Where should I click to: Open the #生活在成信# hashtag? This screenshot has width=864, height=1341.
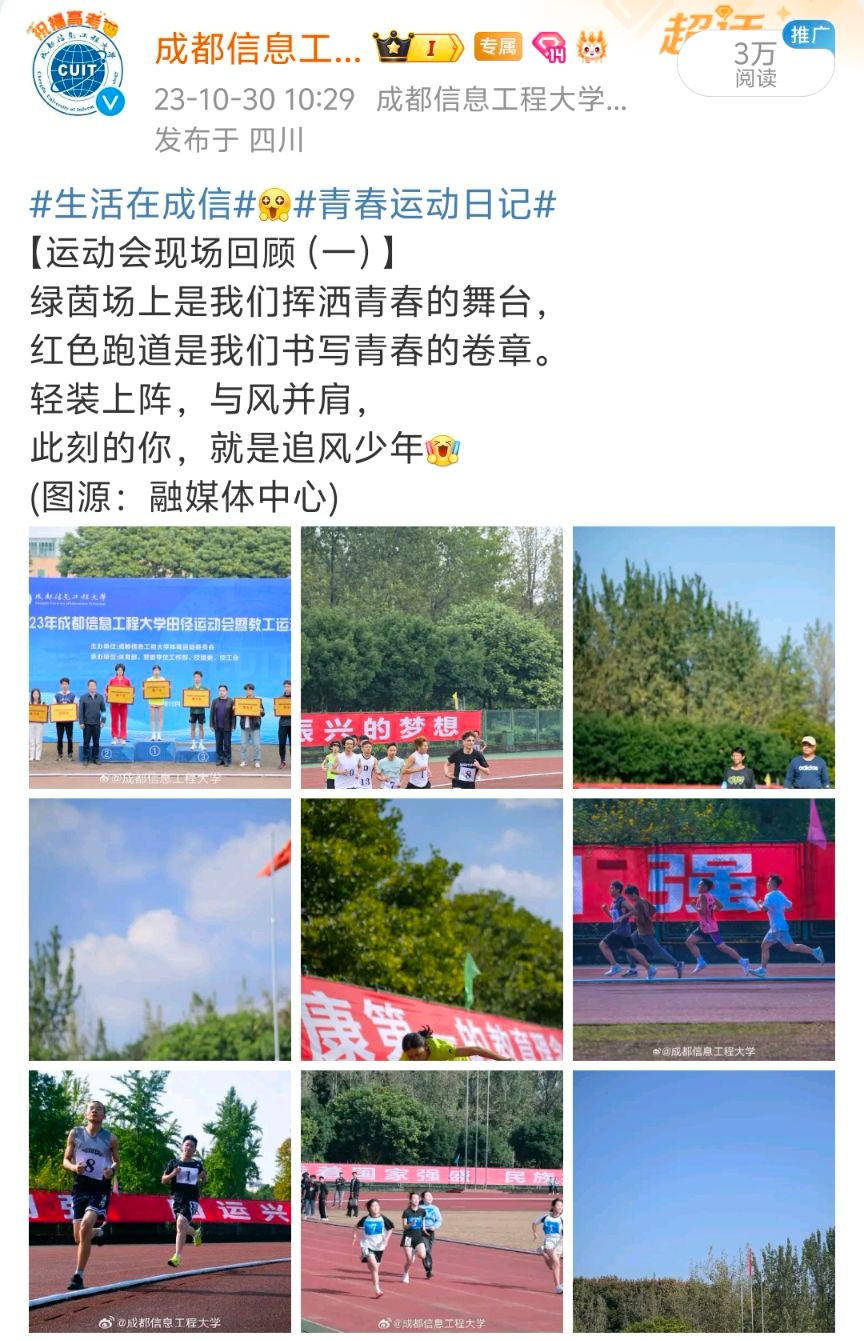[143, 205]
